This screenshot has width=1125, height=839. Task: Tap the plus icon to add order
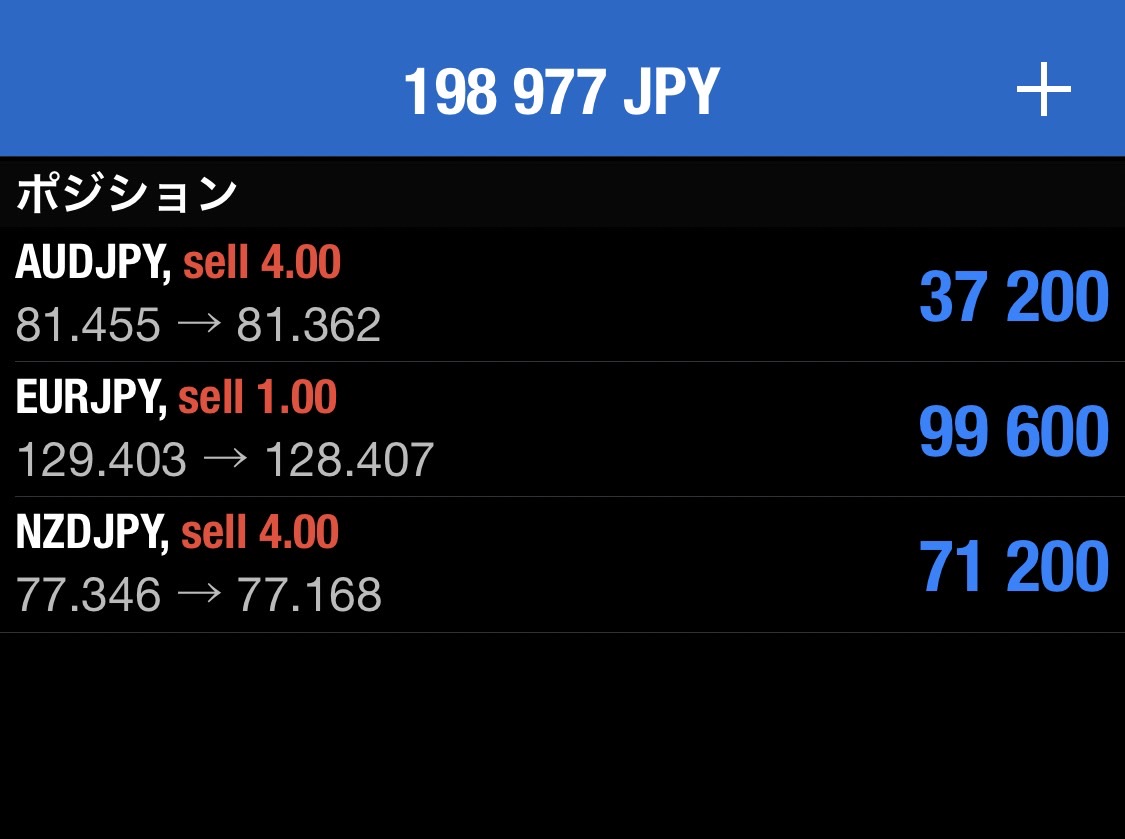coord(1043,90)
